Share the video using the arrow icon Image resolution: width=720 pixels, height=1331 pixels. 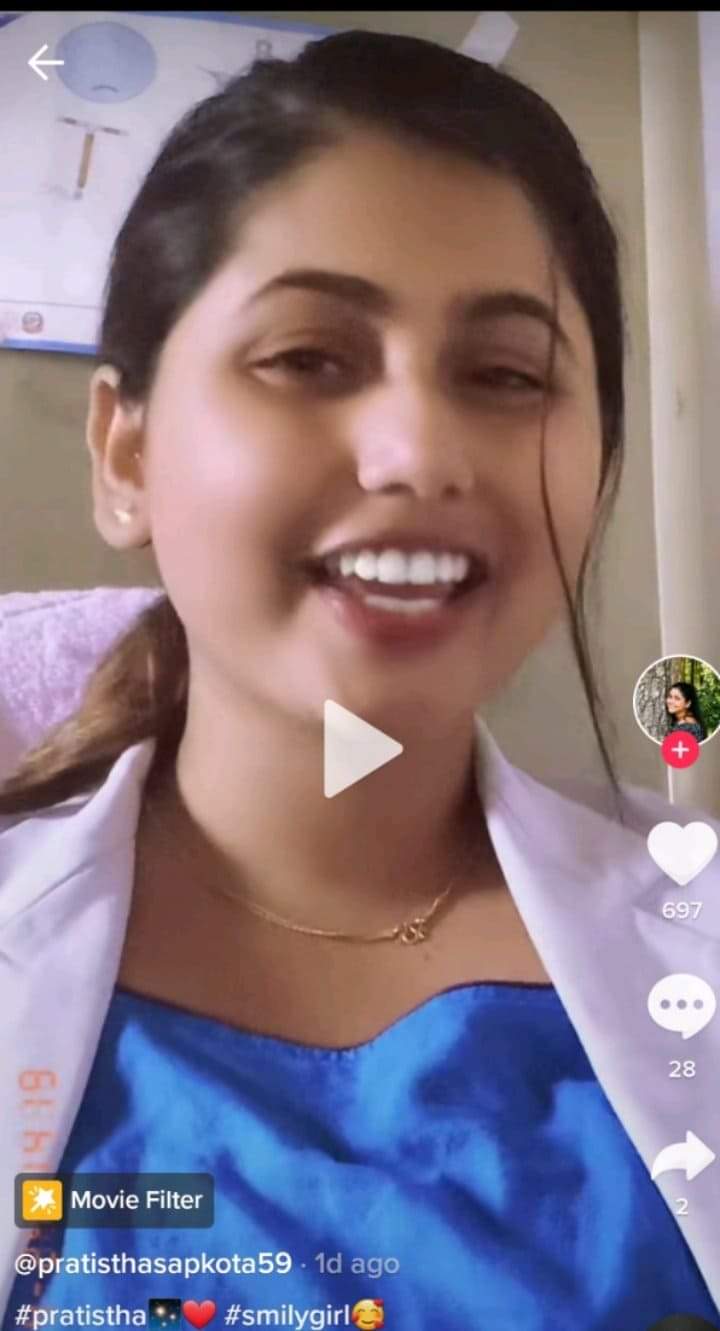681,1157
